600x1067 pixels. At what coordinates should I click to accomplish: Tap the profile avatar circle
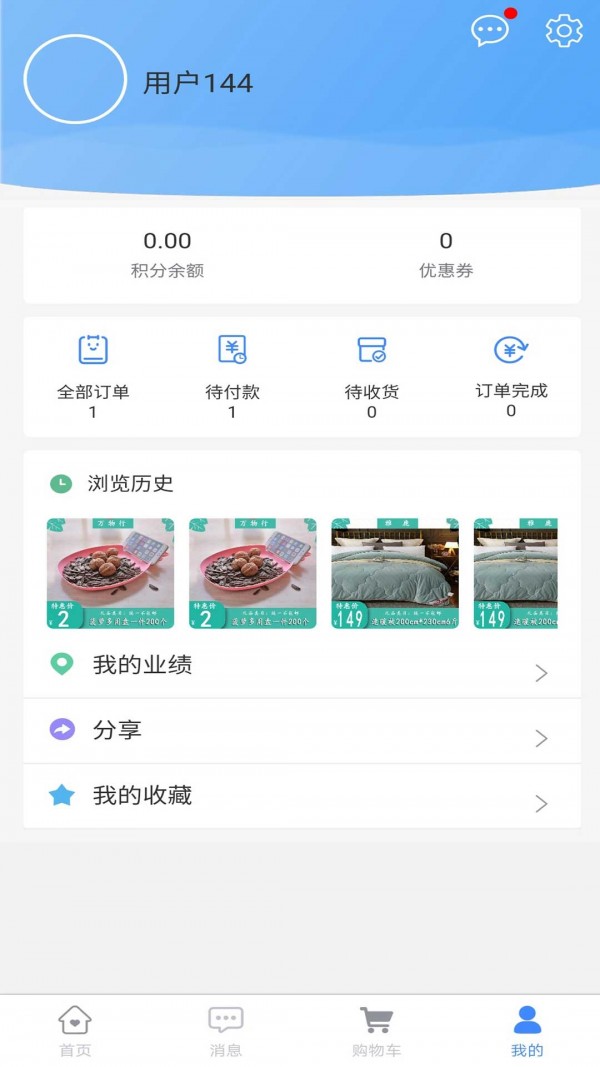click(x=75, y=79)
